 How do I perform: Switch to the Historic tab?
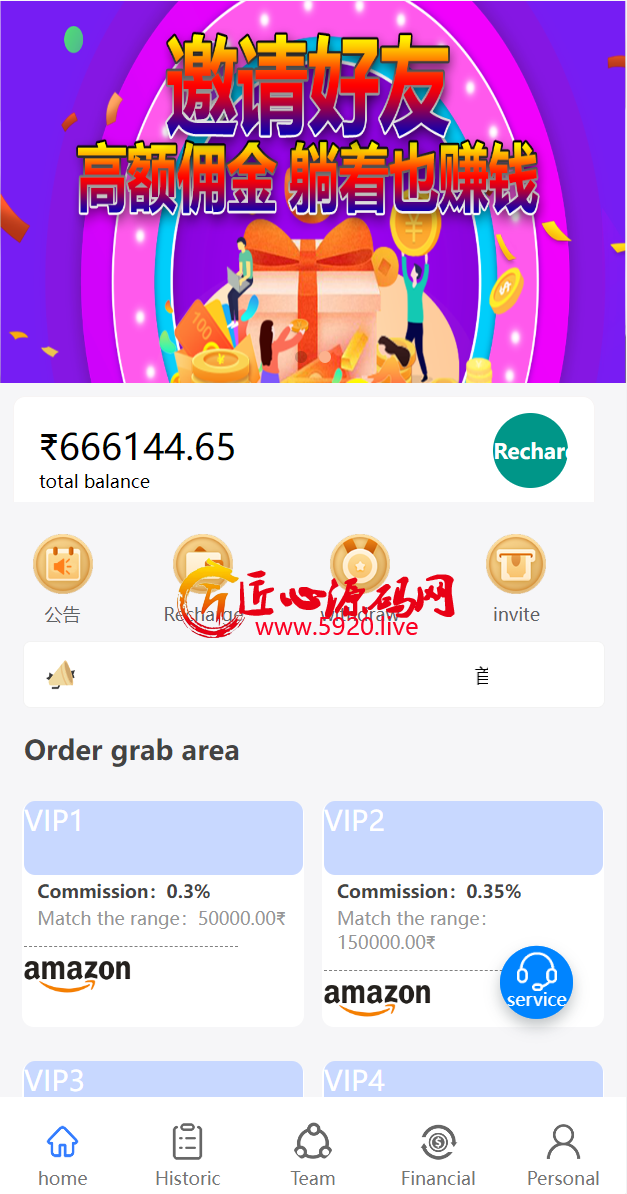coord(187,1155)
